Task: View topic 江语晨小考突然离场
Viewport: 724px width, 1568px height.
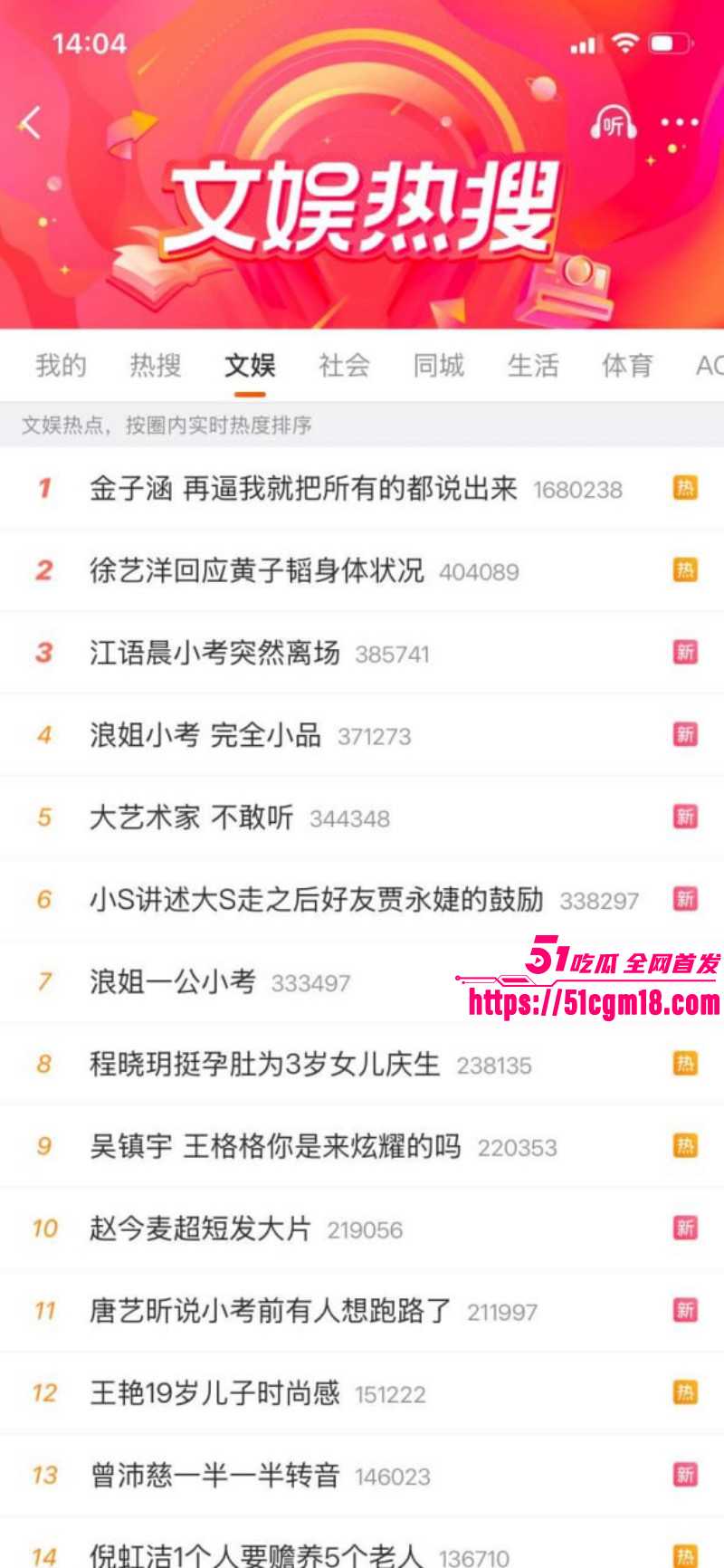Action: 214,653
